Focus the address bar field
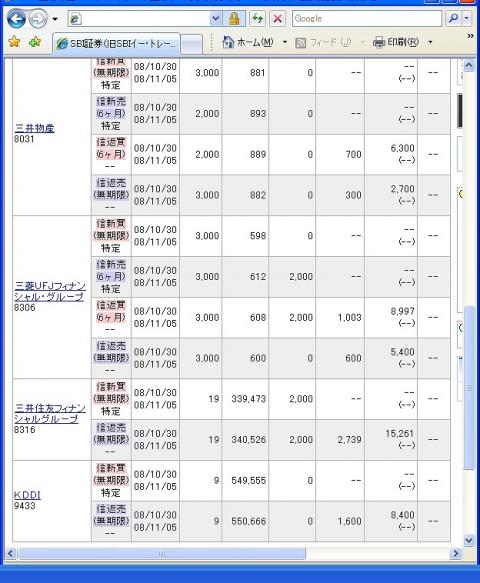This screenshot has width=480, height=583. point(139,19)
